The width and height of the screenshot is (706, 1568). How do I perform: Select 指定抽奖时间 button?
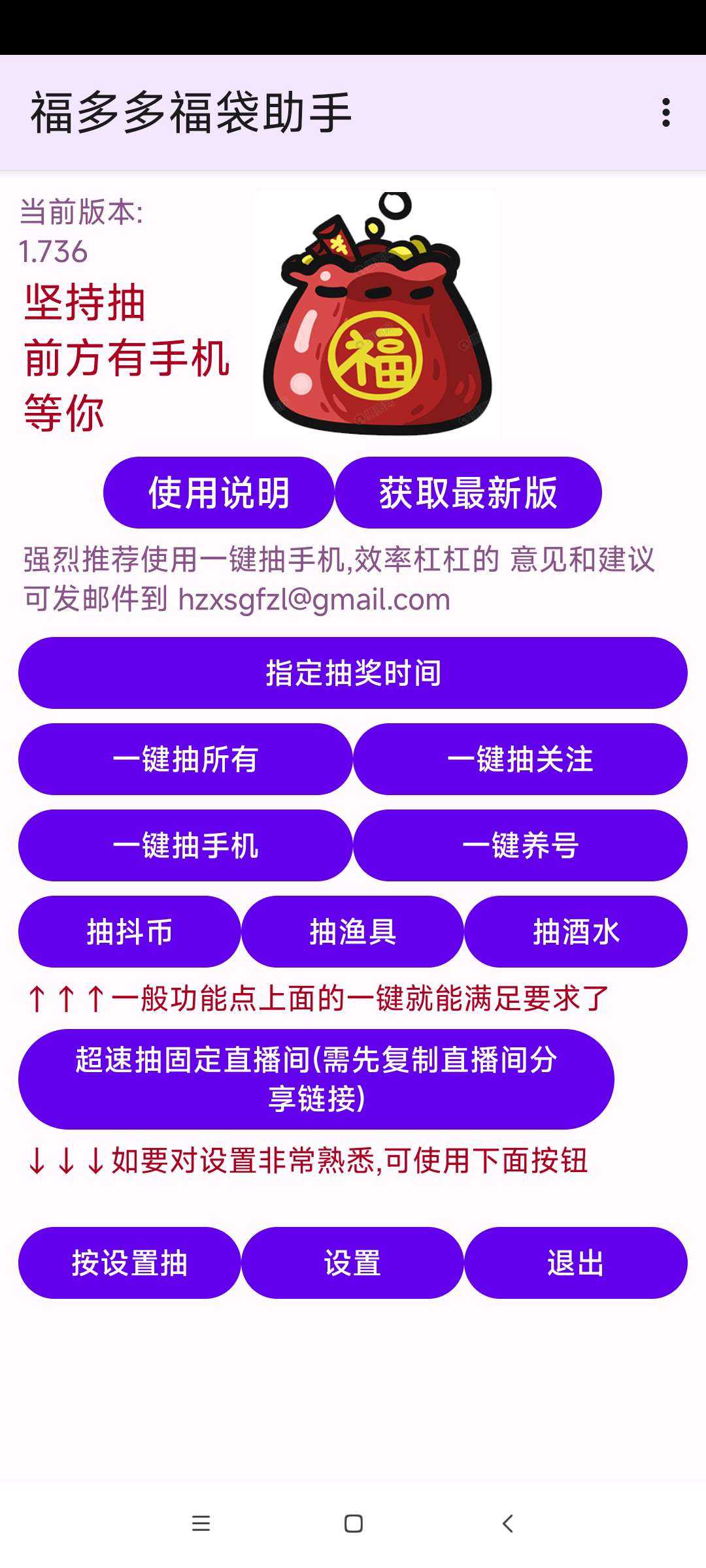[353, 673]
